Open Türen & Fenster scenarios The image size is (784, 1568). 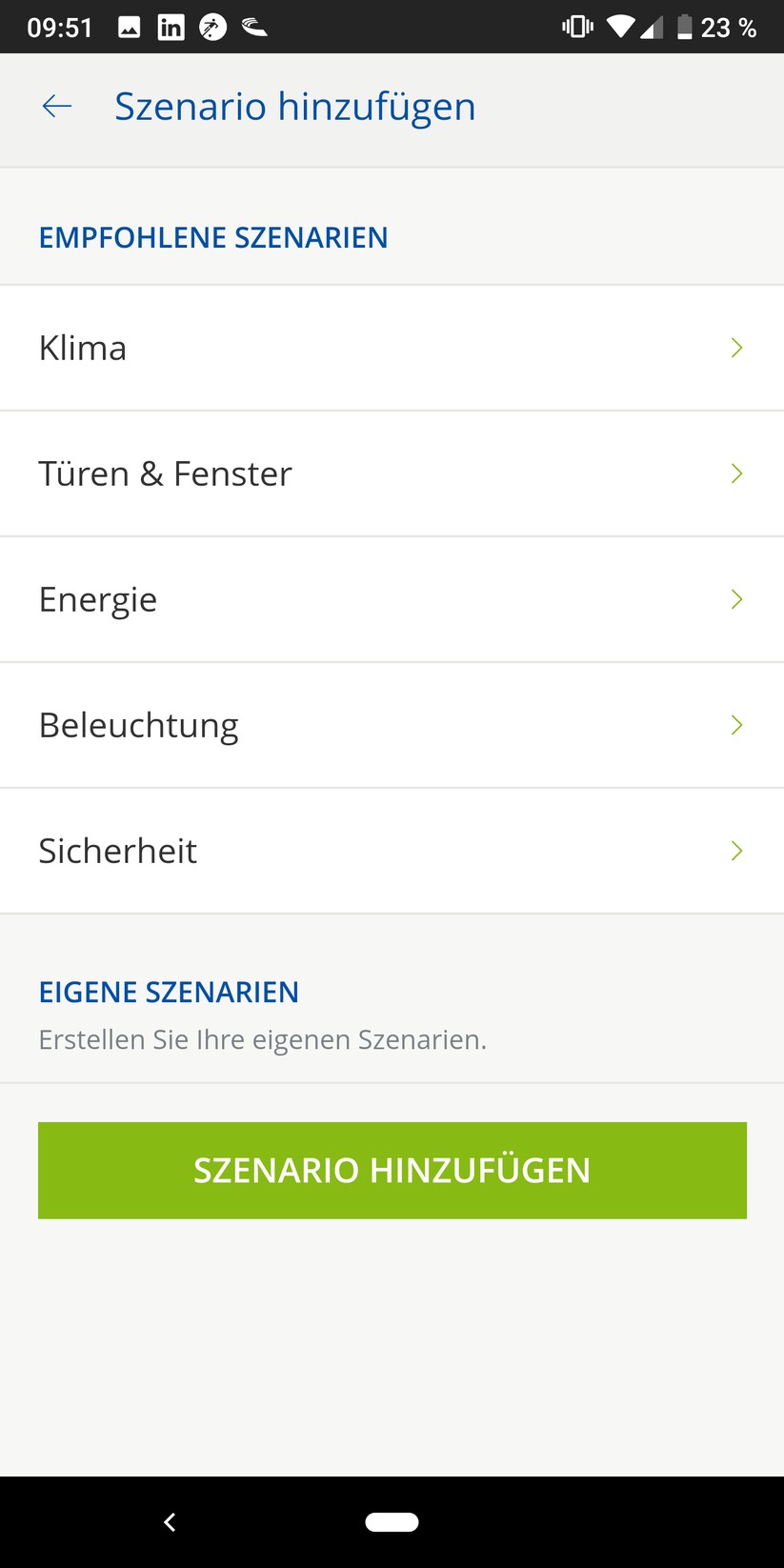pos(392,474)
